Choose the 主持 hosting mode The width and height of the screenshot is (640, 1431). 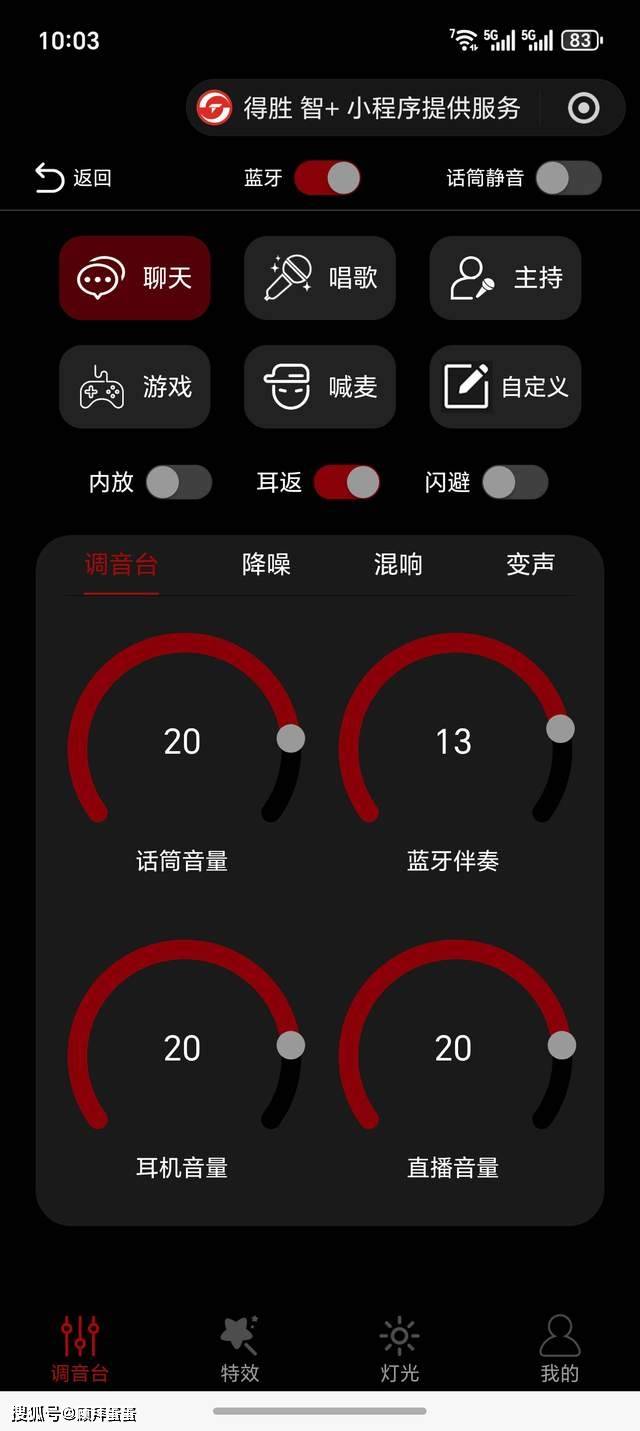[505, 278]
